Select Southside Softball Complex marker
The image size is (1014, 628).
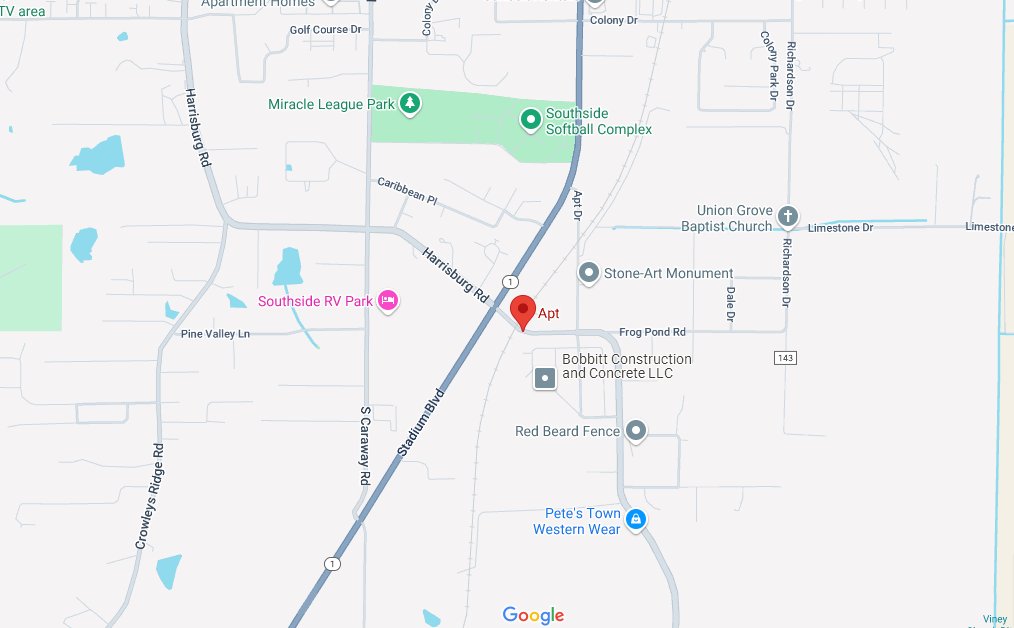tap(531, 121)
